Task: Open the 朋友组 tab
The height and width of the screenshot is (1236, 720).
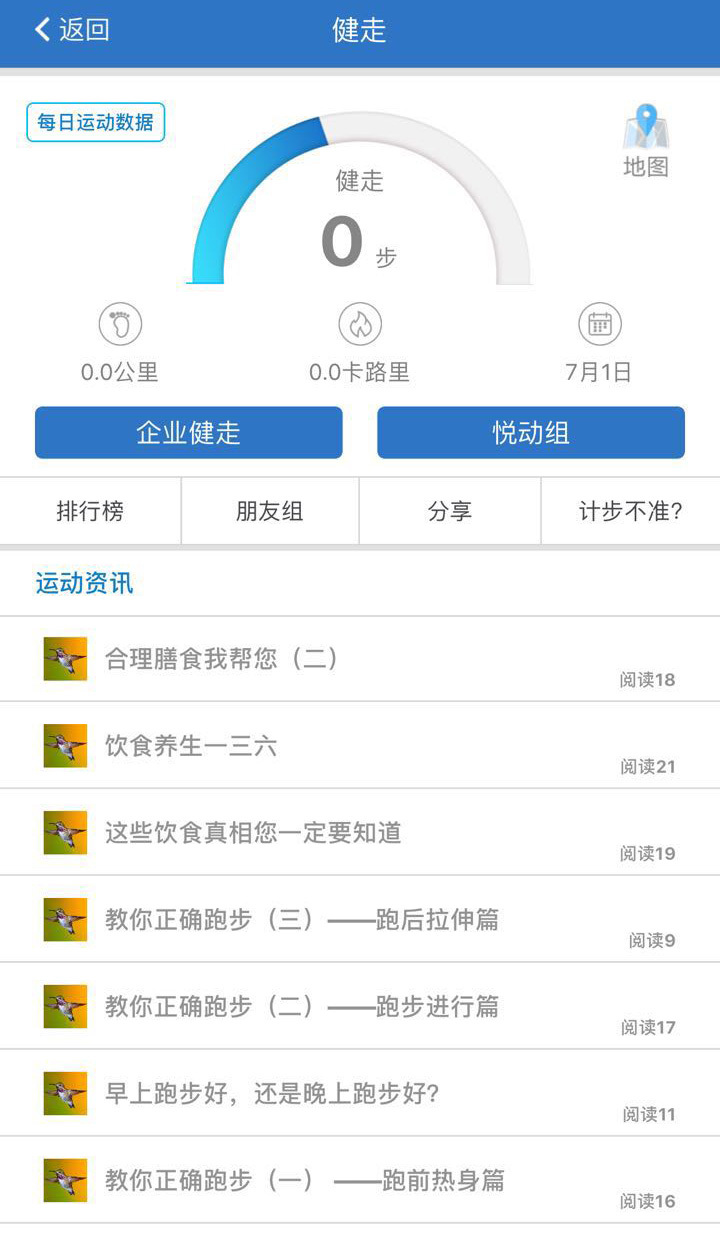Action: click(x=269, y=511)
